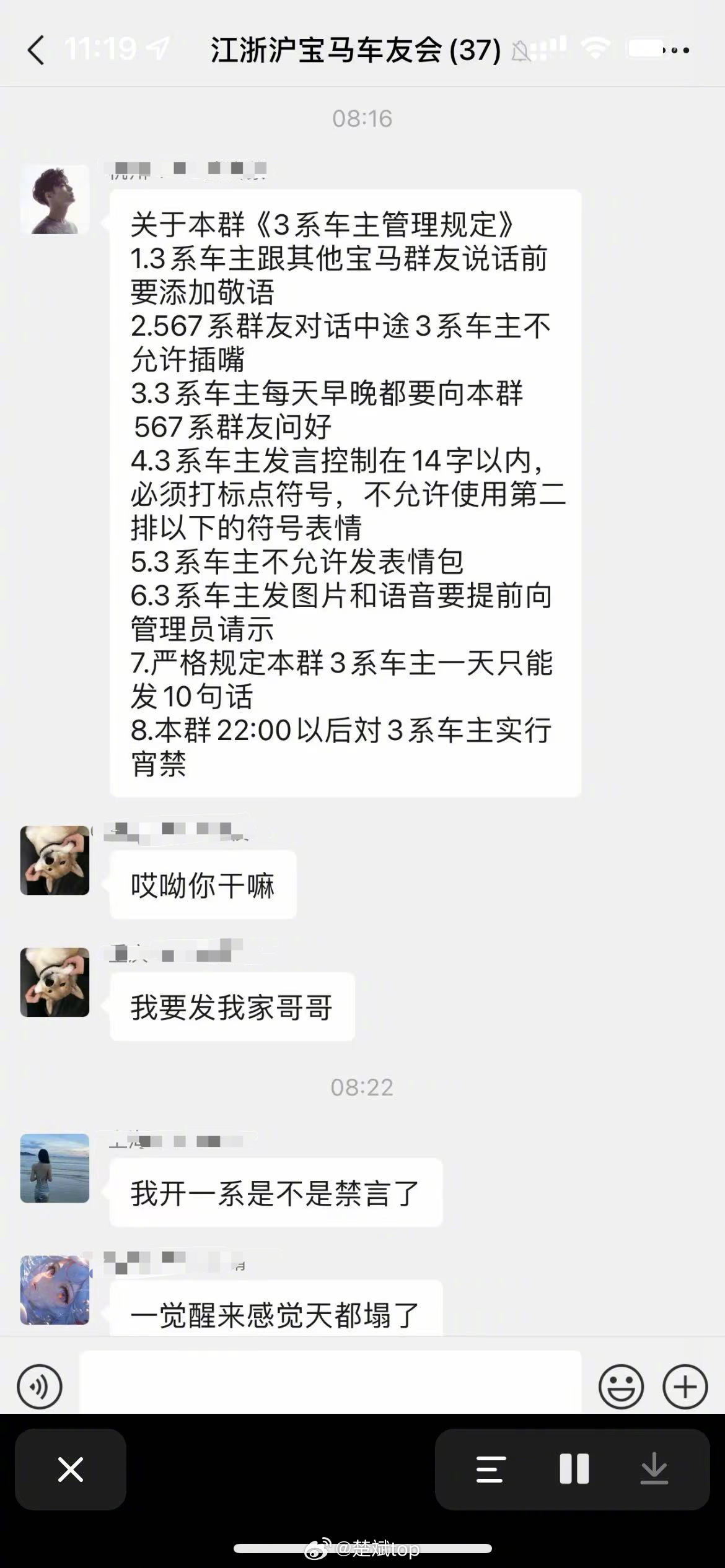The width and height of the screenshot is (725, 1568).
Task: Tap the back chevron to leave the chat
Action: 35,51
